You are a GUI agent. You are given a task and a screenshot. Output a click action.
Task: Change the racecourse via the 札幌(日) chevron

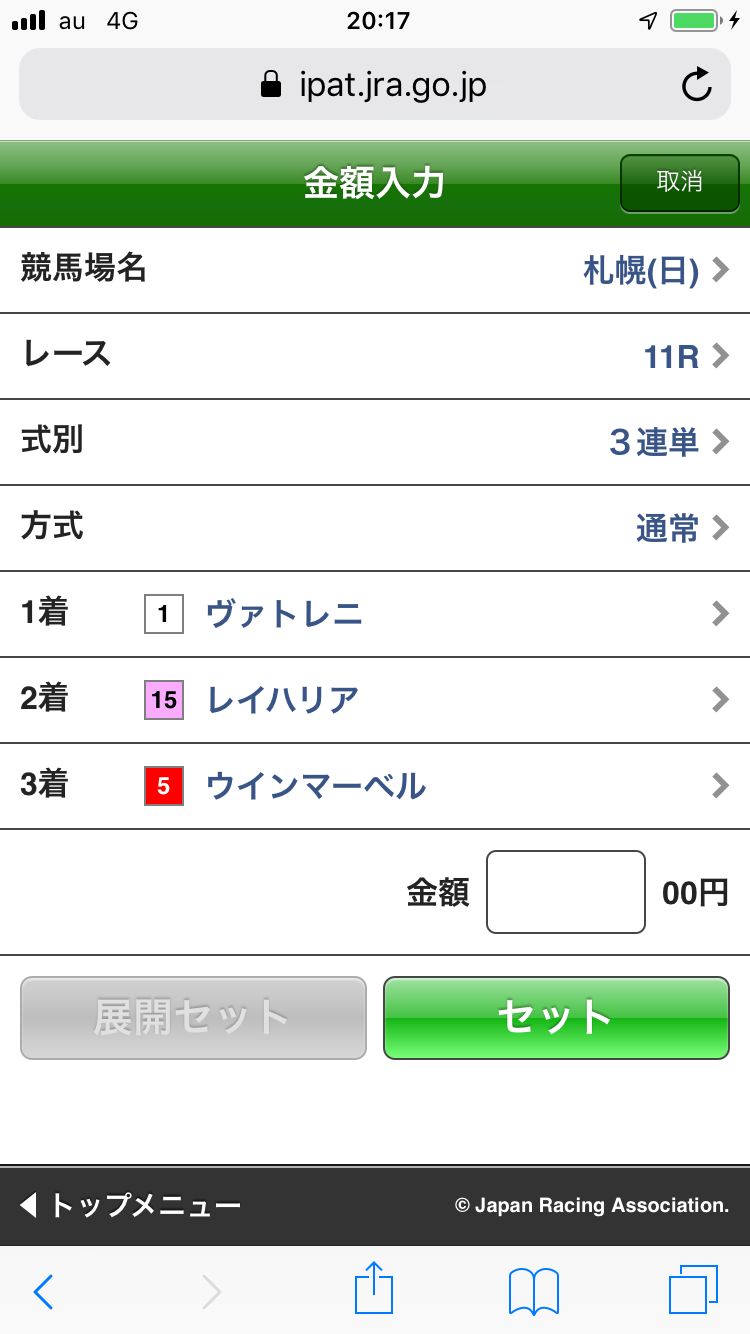click(660, 270)
